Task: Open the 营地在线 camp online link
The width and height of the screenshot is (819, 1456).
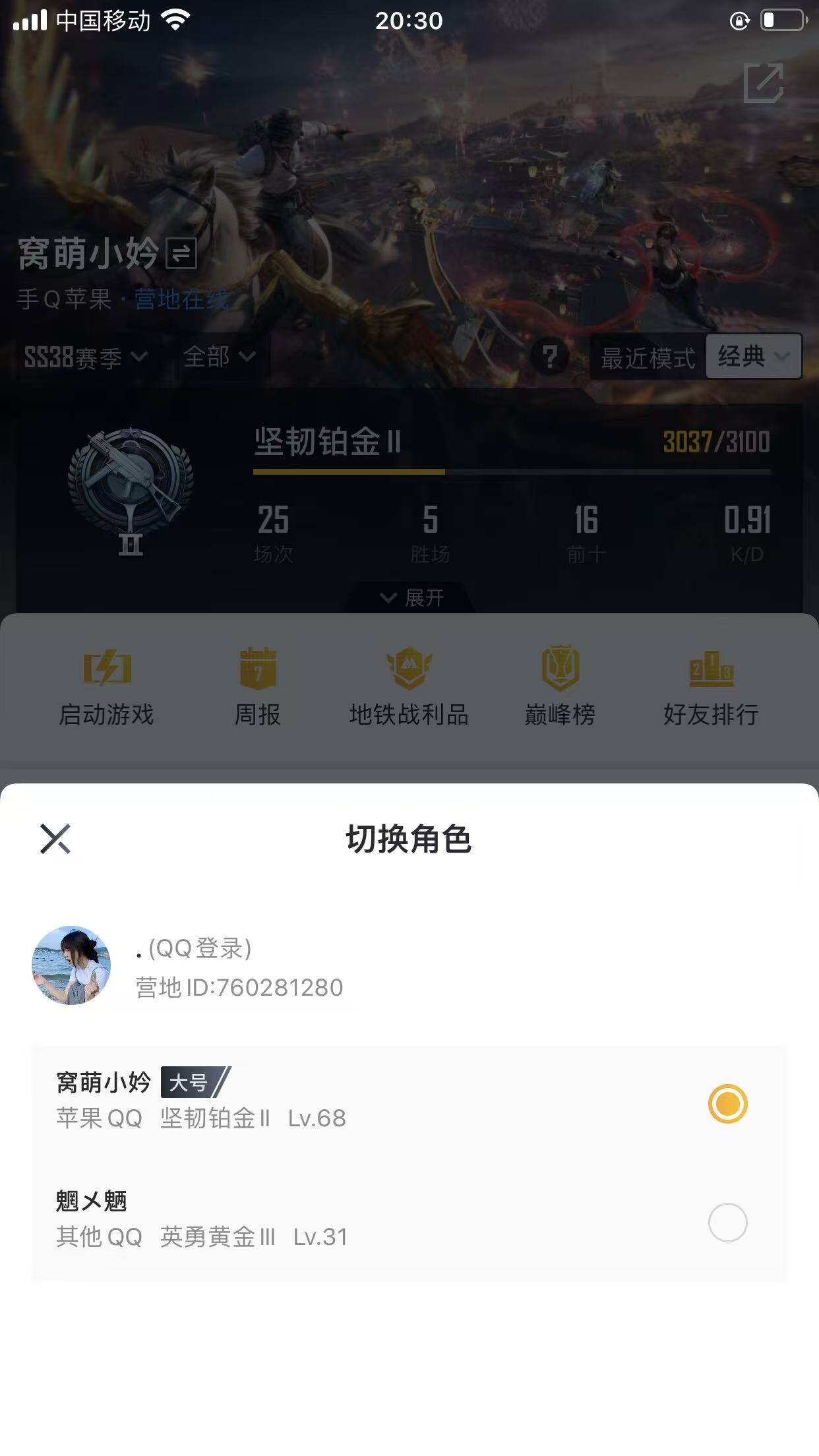Action: [x=178, y=300]
